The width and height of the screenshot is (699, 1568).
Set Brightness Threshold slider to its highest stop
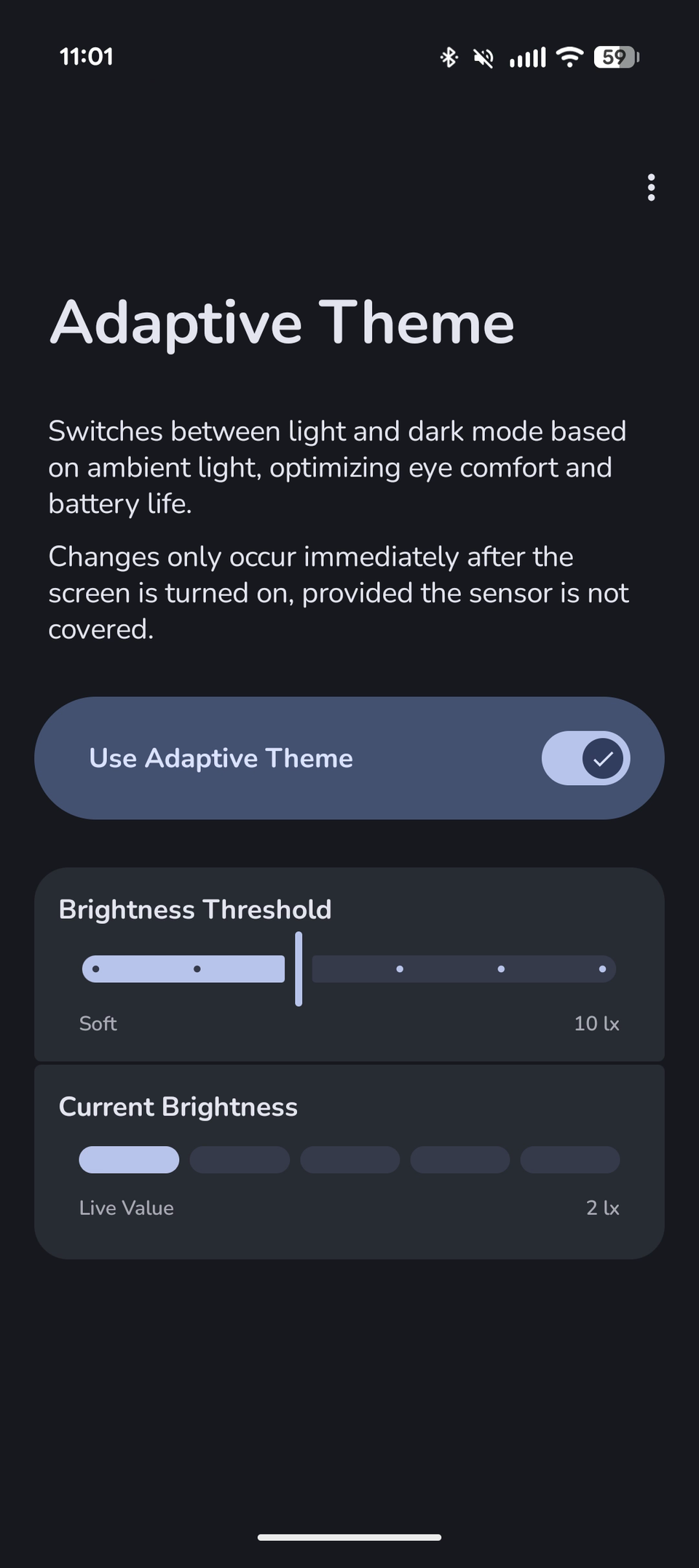click(602, 969)
